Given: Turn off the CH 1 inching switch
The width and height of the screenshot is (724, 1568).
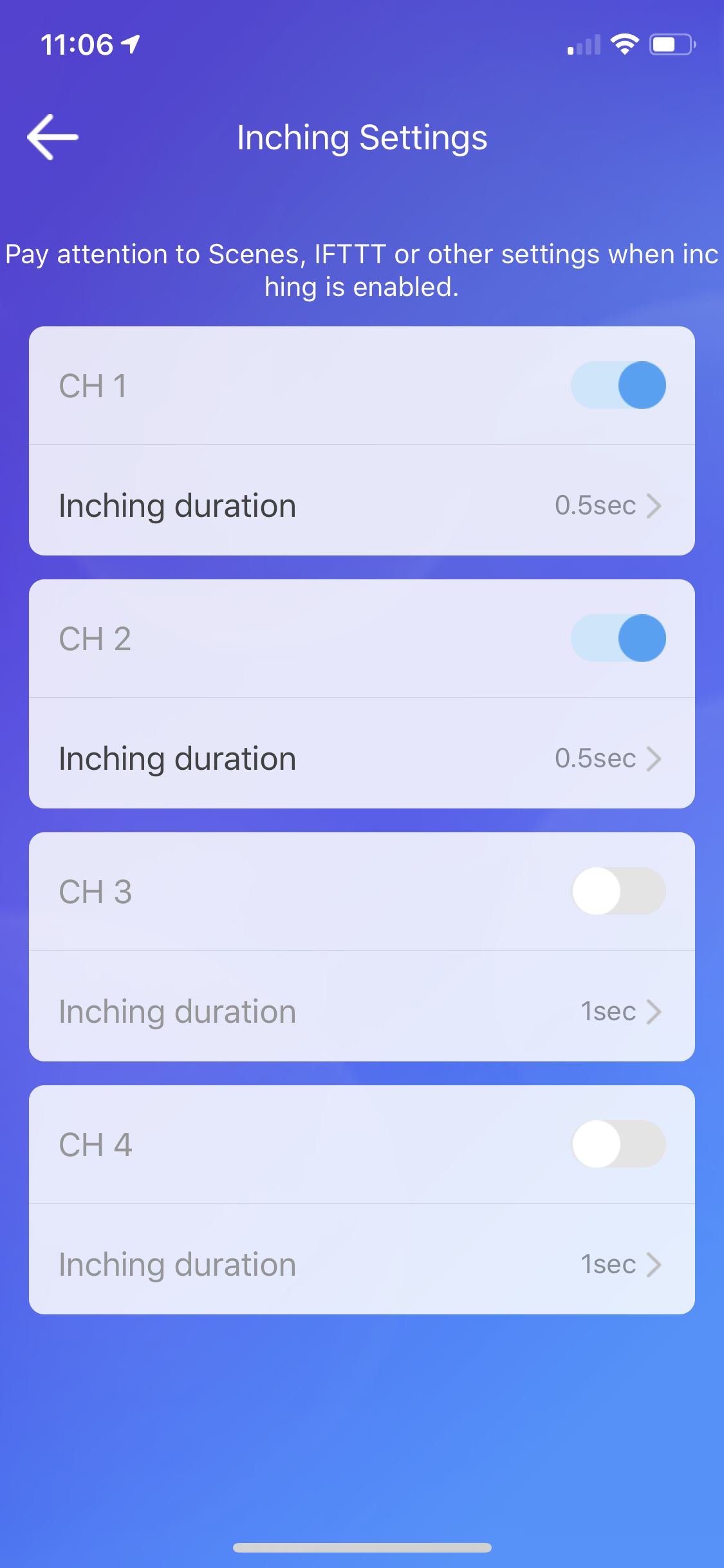Looking at the screenshot, I should 618,385.
